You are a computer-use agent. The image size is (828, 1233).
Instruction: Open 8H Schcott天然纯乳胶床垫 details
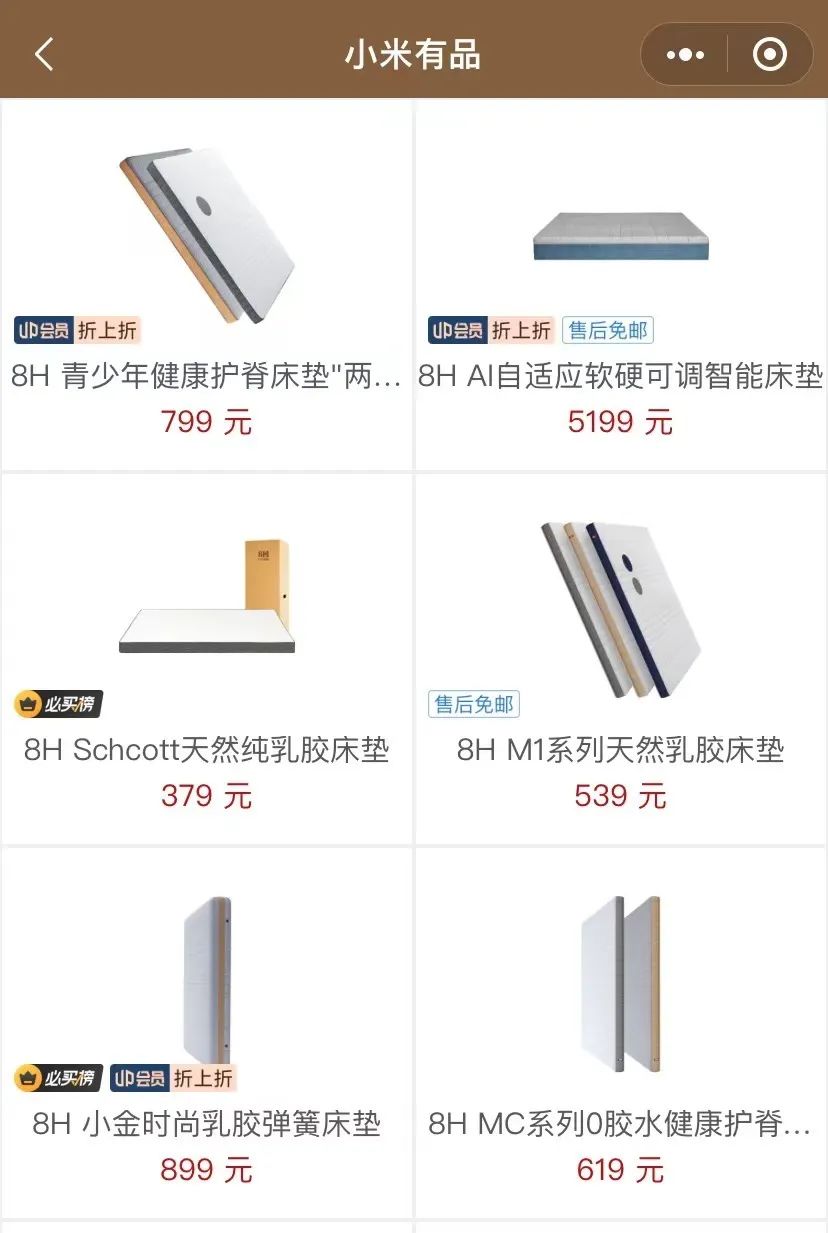(x=207, y=750)
